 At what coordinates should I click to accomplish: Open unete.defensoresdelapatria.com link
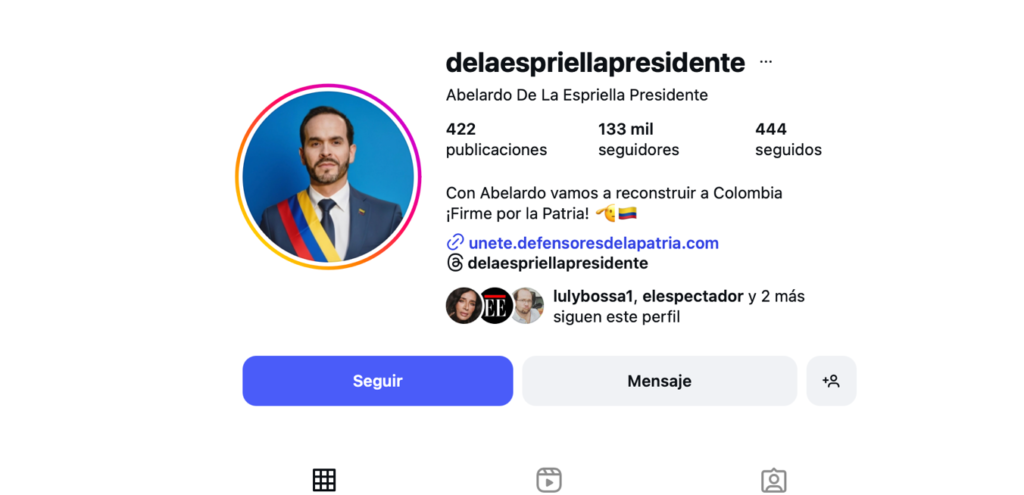(x=593, y=243)
